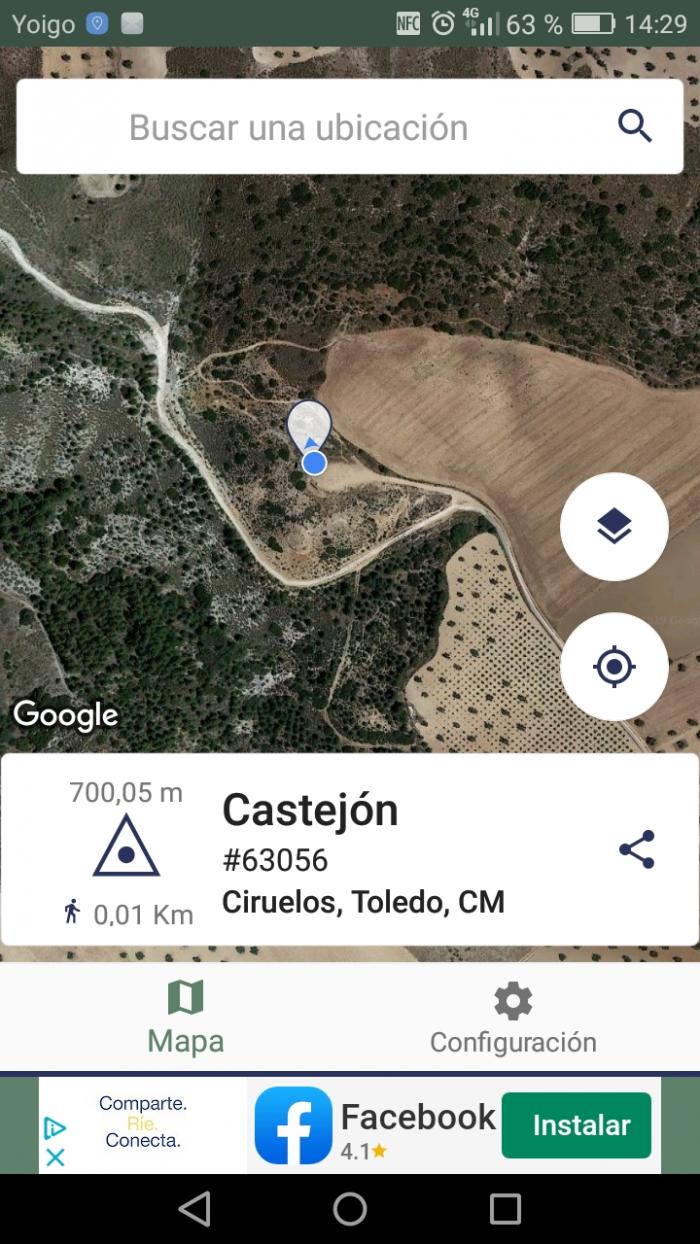Screen dimensions: 700x1244
Task: Open recent apps from navigation bar
Action: pyautogui.click(x=505, y=1209)
